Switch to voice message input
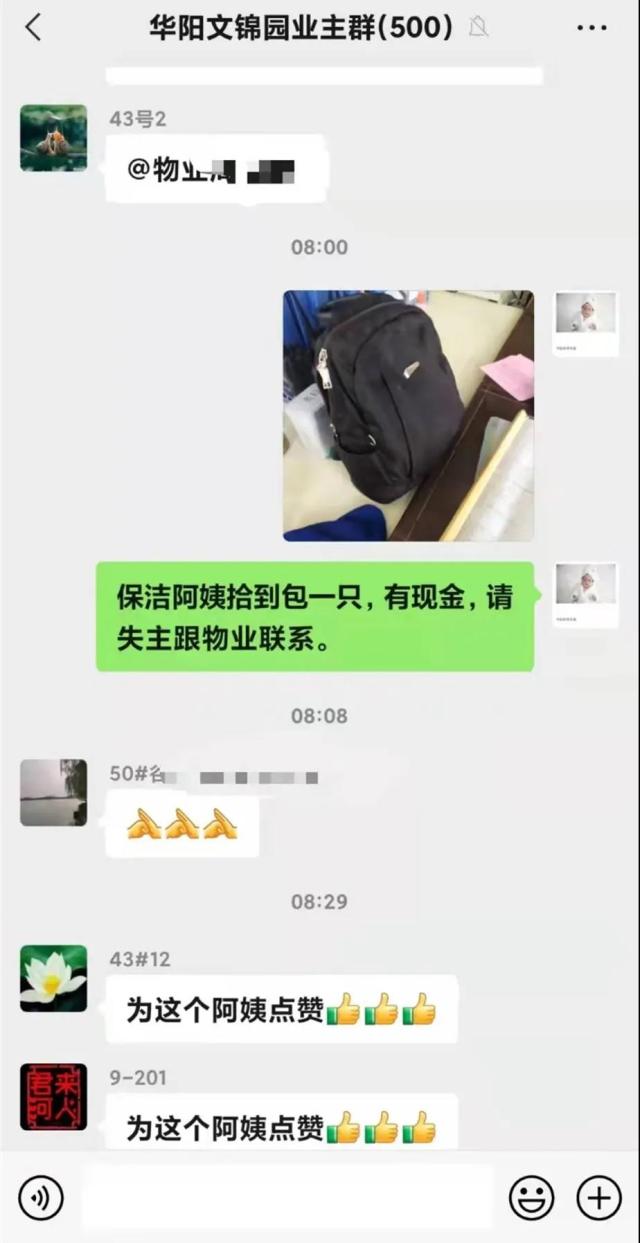This screenshot has width=640, height=1243. [x=41, y=1197]
